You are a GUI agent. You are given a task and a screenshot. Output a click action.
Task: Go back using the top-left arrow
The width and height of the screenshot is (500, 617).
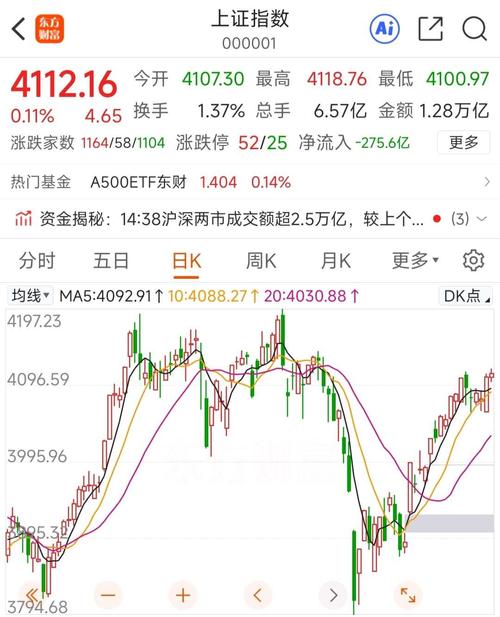pyautogui.click(x=18, y=29)
